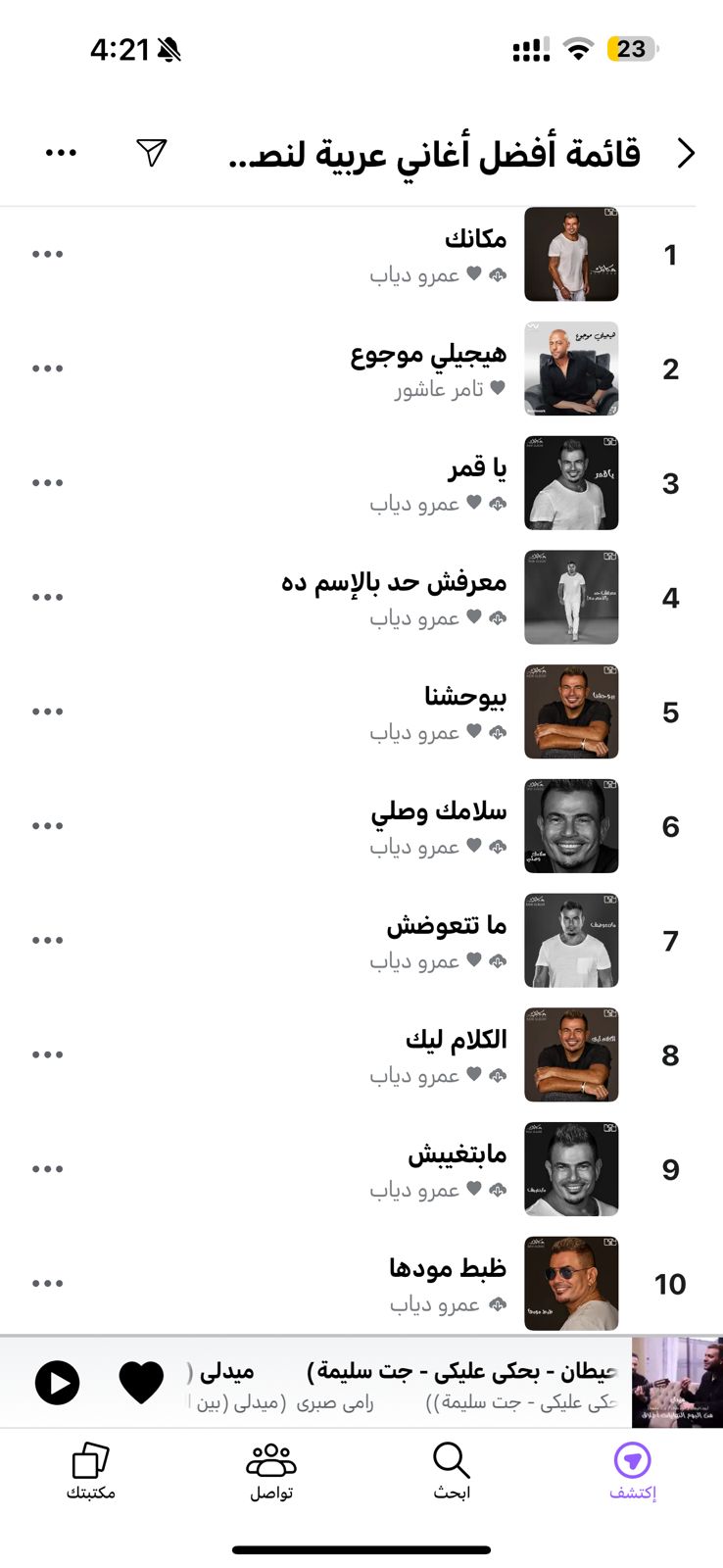Open the playlist overflow menu in the header
Image resolution: width=723 pixels, height=1568 pixels.
[61, 153]
